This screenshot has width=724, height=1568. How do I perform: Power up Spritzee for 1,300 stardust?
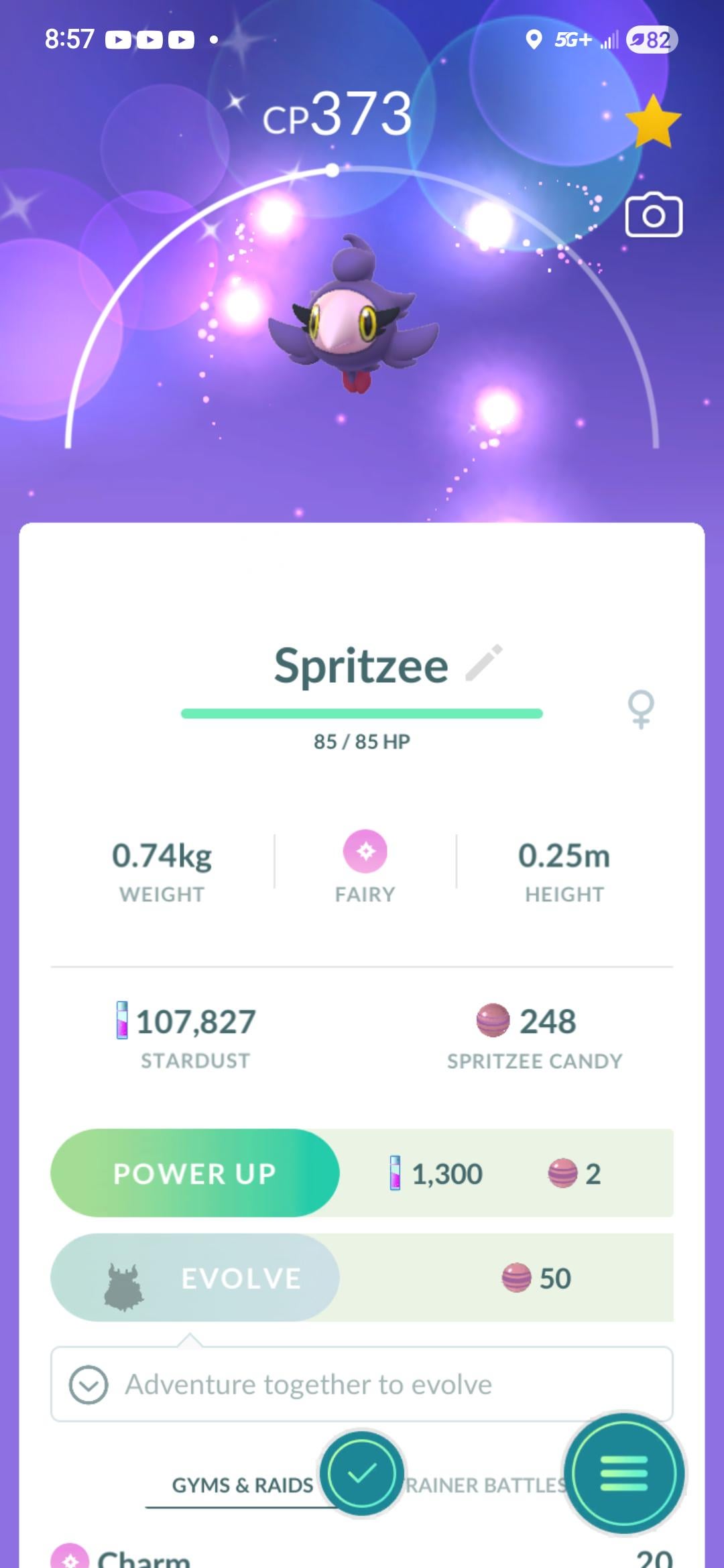point(195,1173)
